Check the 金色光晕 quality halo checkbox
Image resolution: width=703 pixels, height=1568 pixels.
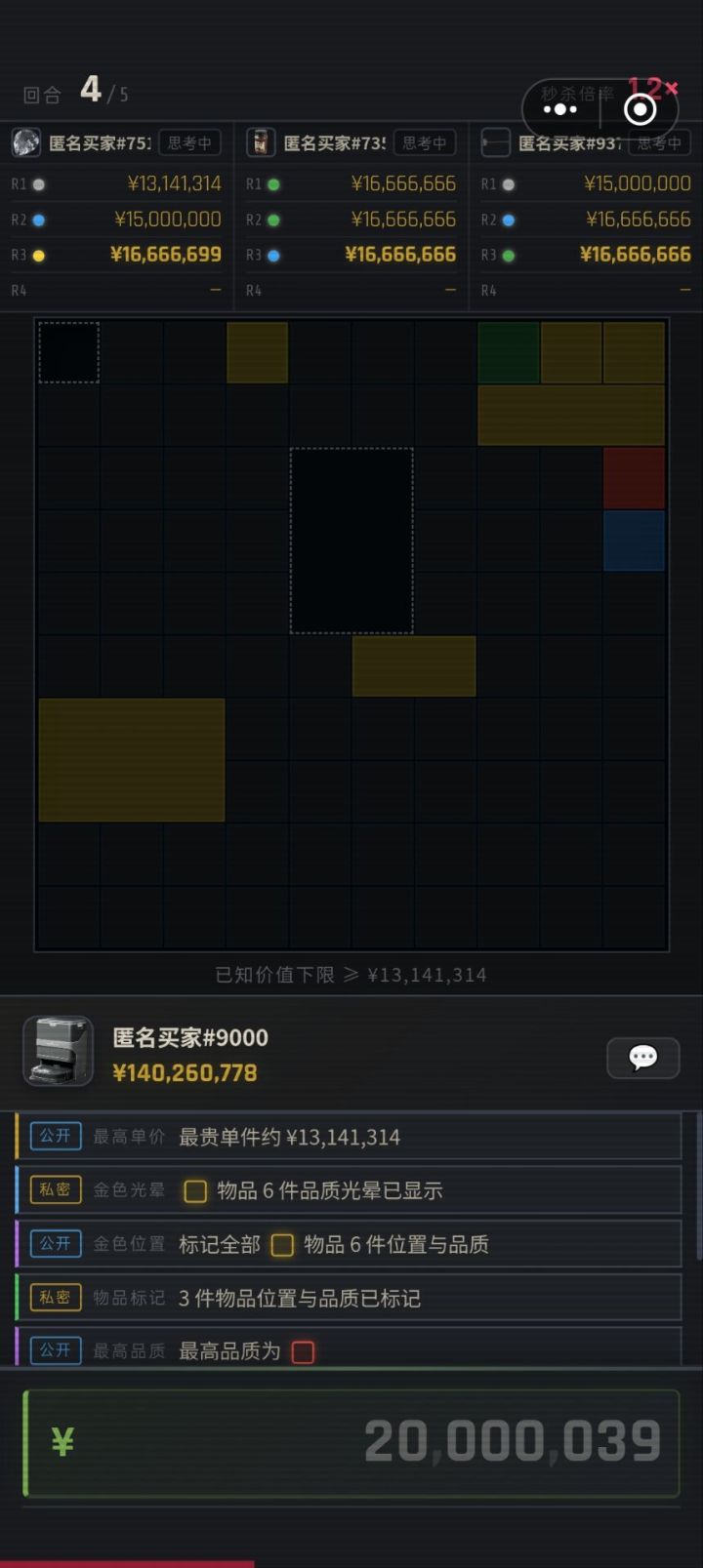point(195,1190)
